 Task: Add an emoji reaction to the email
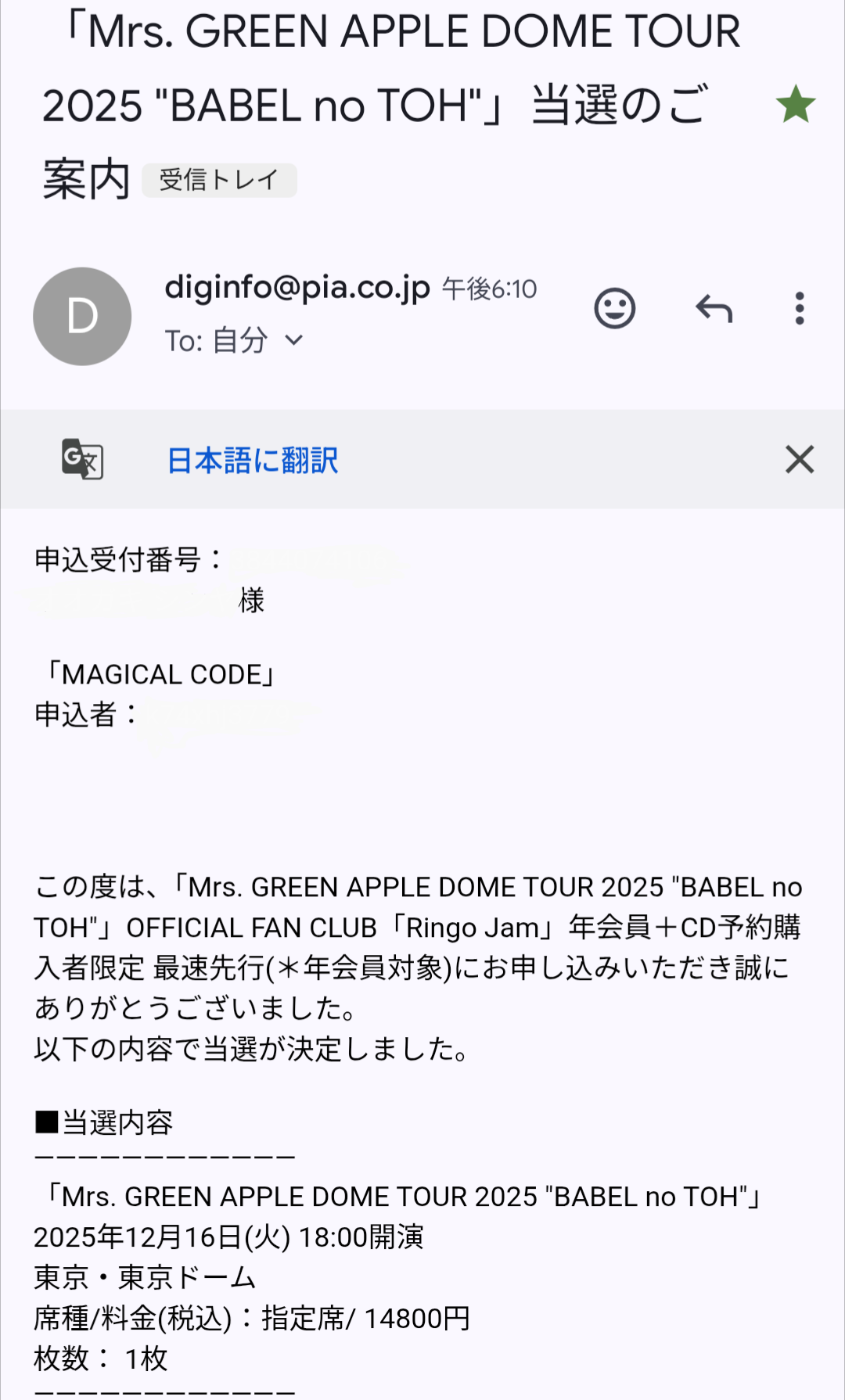pyautogui.click(x=615, y=308)
